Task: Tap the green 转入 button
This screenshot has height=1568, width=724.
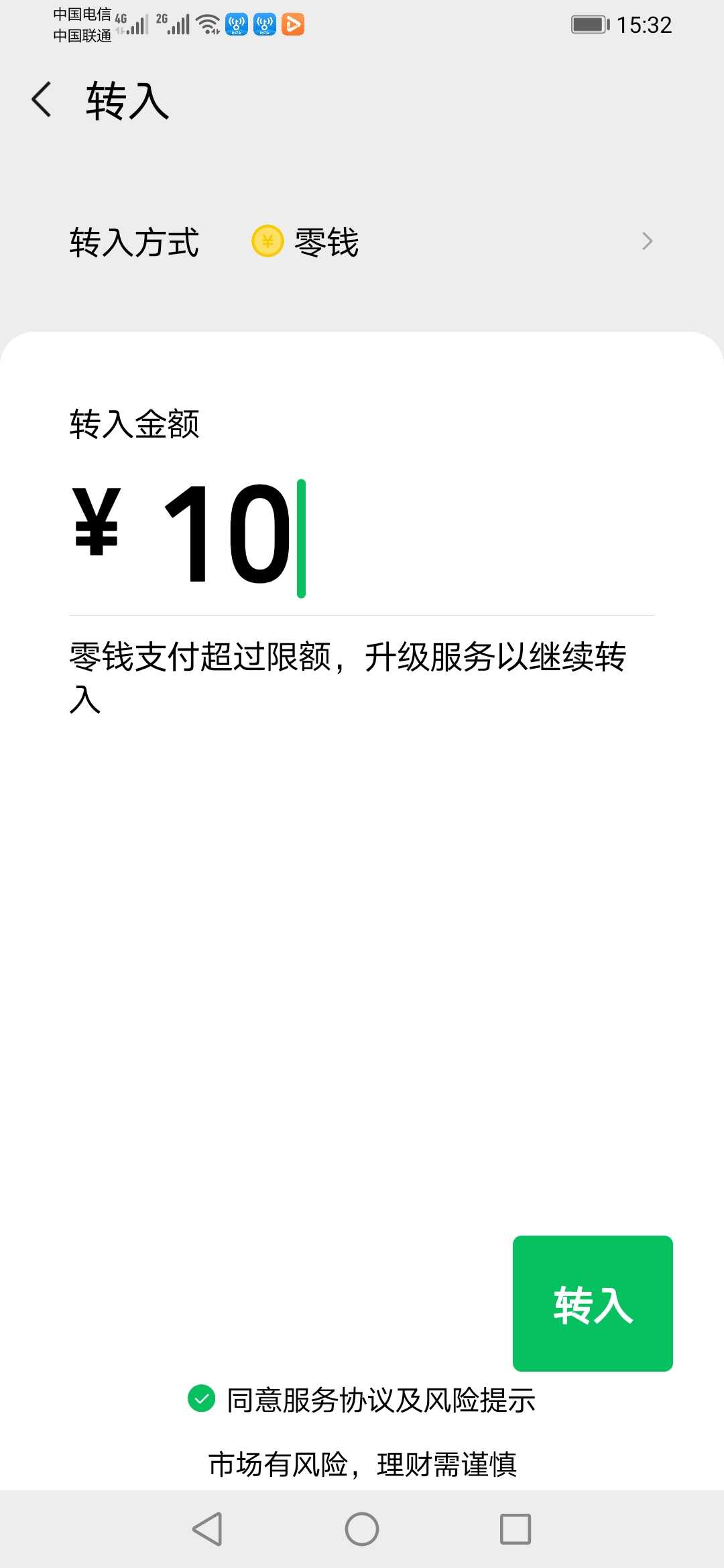Action: [x=593, y=1303]
